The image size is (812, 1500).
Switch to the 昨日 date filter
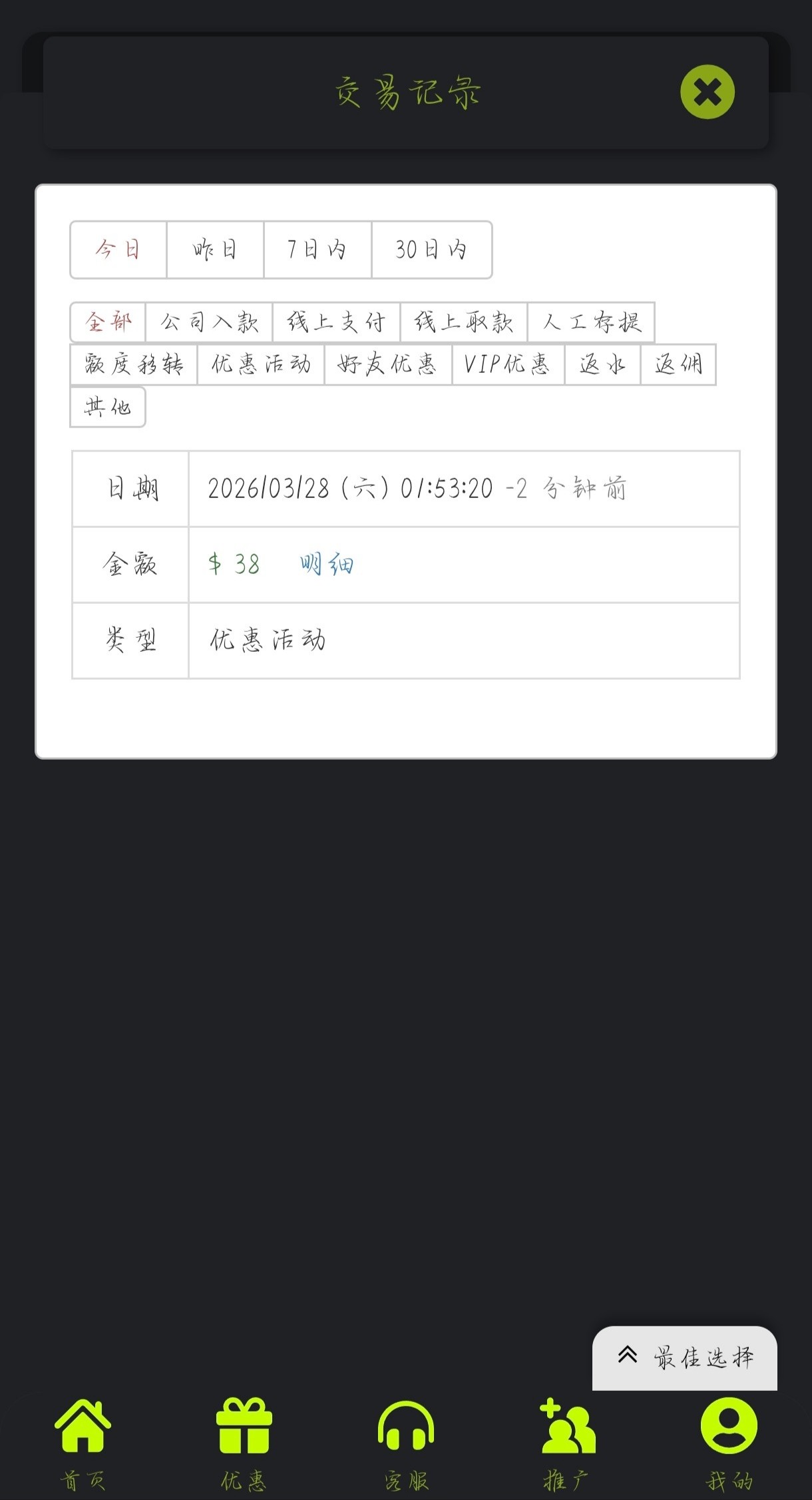click(215, 250)
